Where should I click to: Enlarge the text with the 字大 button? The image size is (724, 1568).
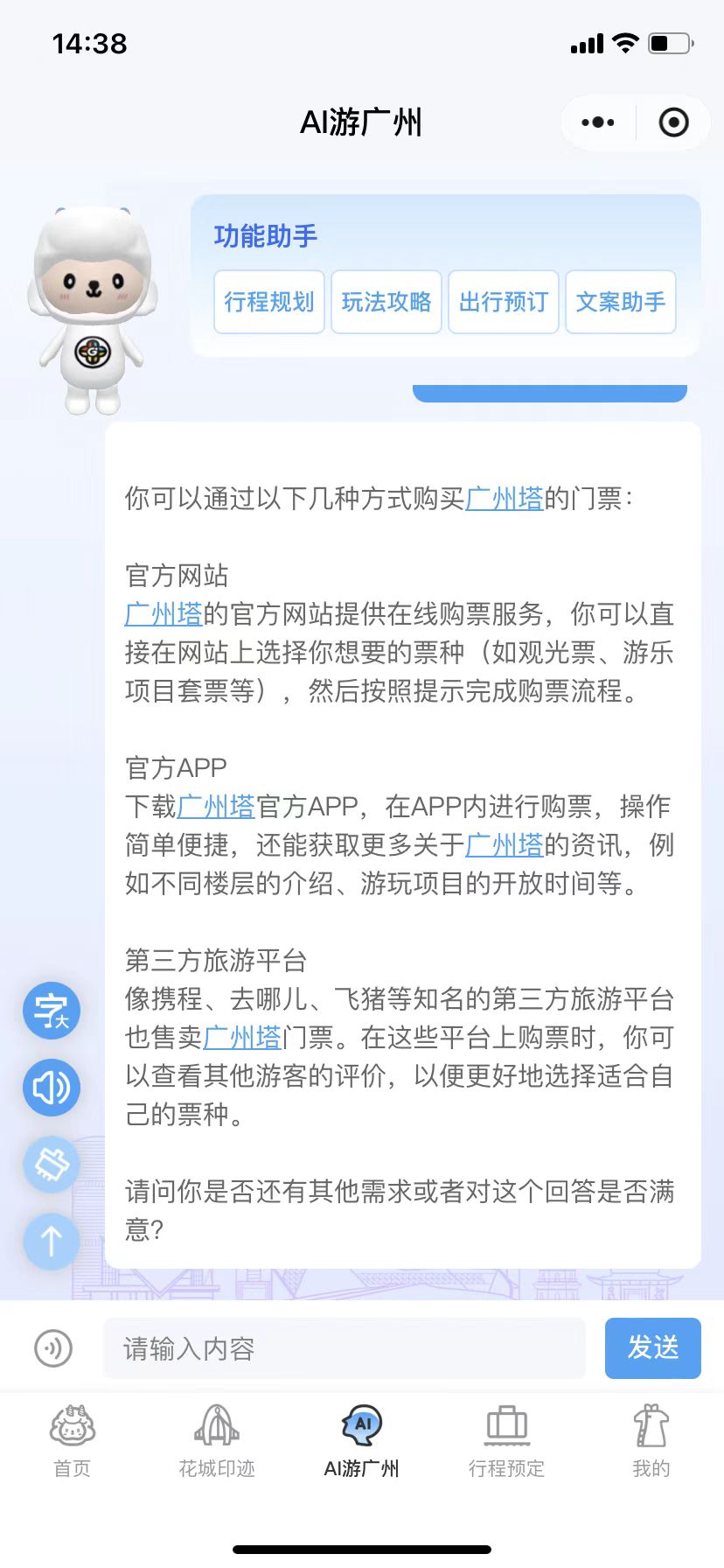(x=52, y=1011)
